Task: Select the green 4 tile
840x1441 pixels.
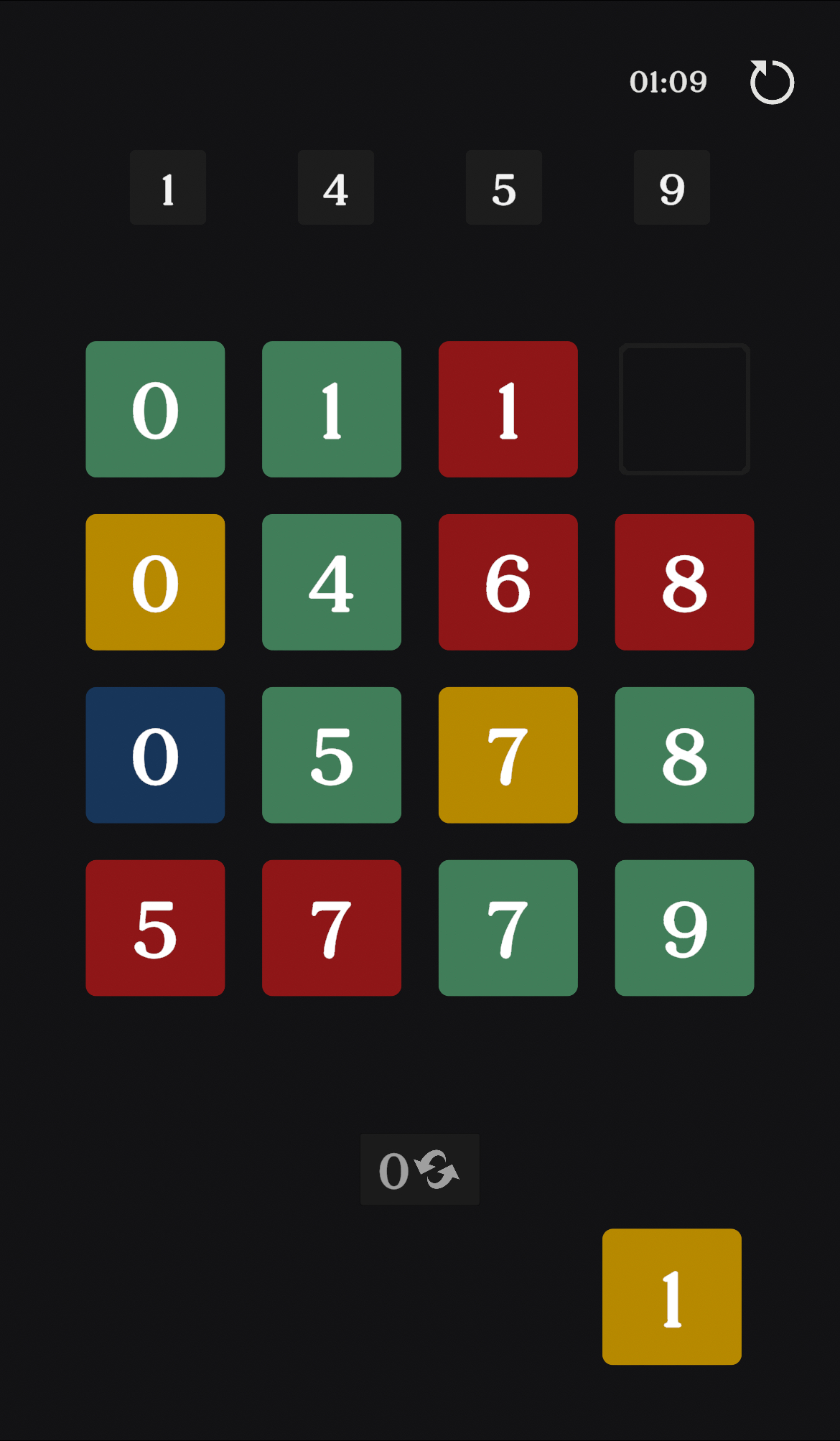Action: [x=331, y=582]
